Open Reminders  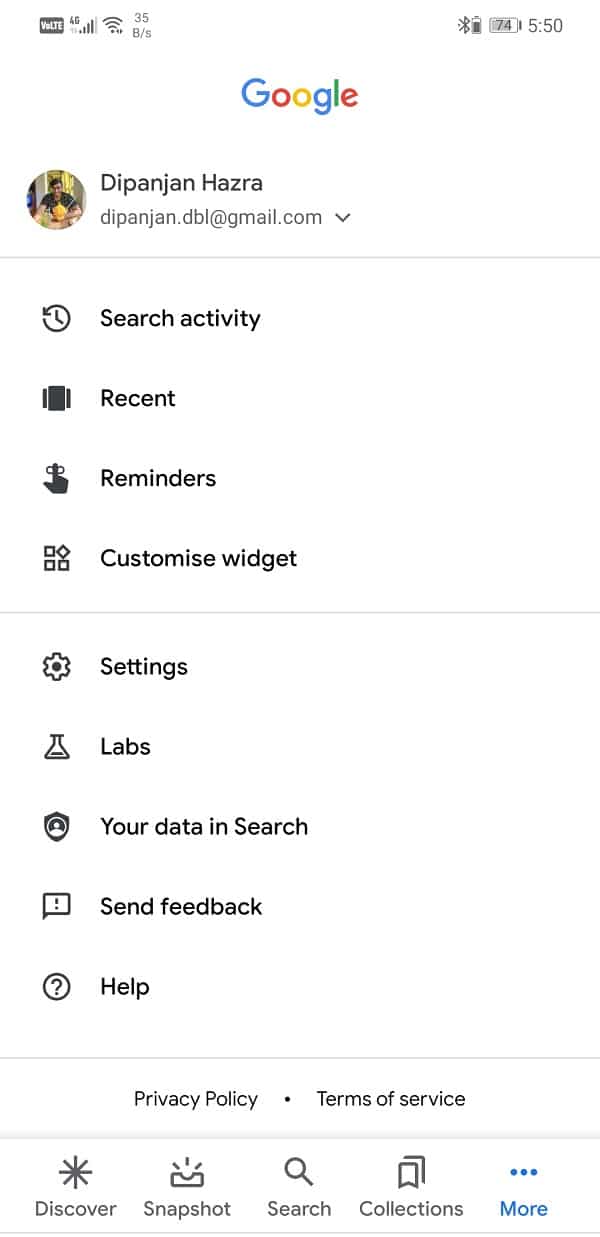coord(300,478)
